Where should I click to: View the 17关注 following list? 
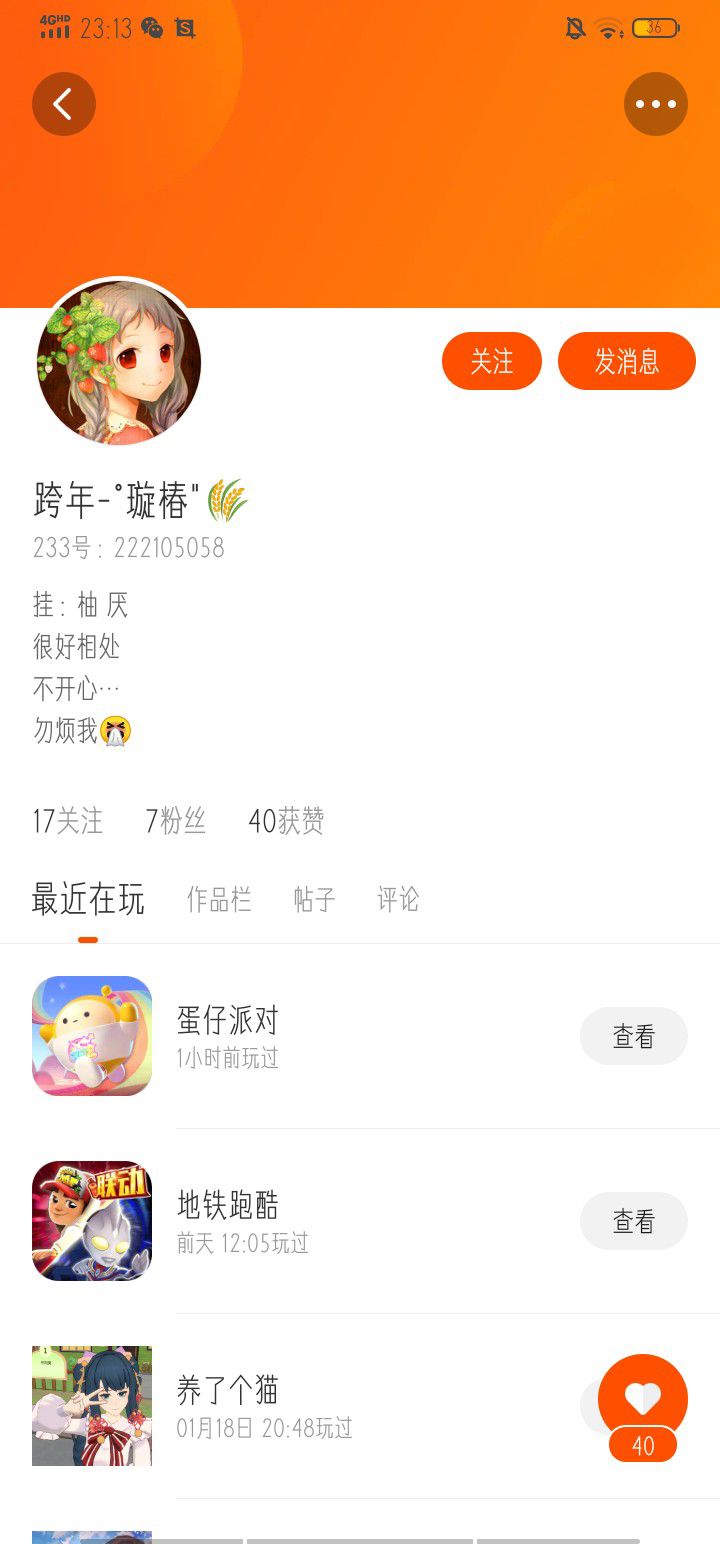(x=68, y=821)
